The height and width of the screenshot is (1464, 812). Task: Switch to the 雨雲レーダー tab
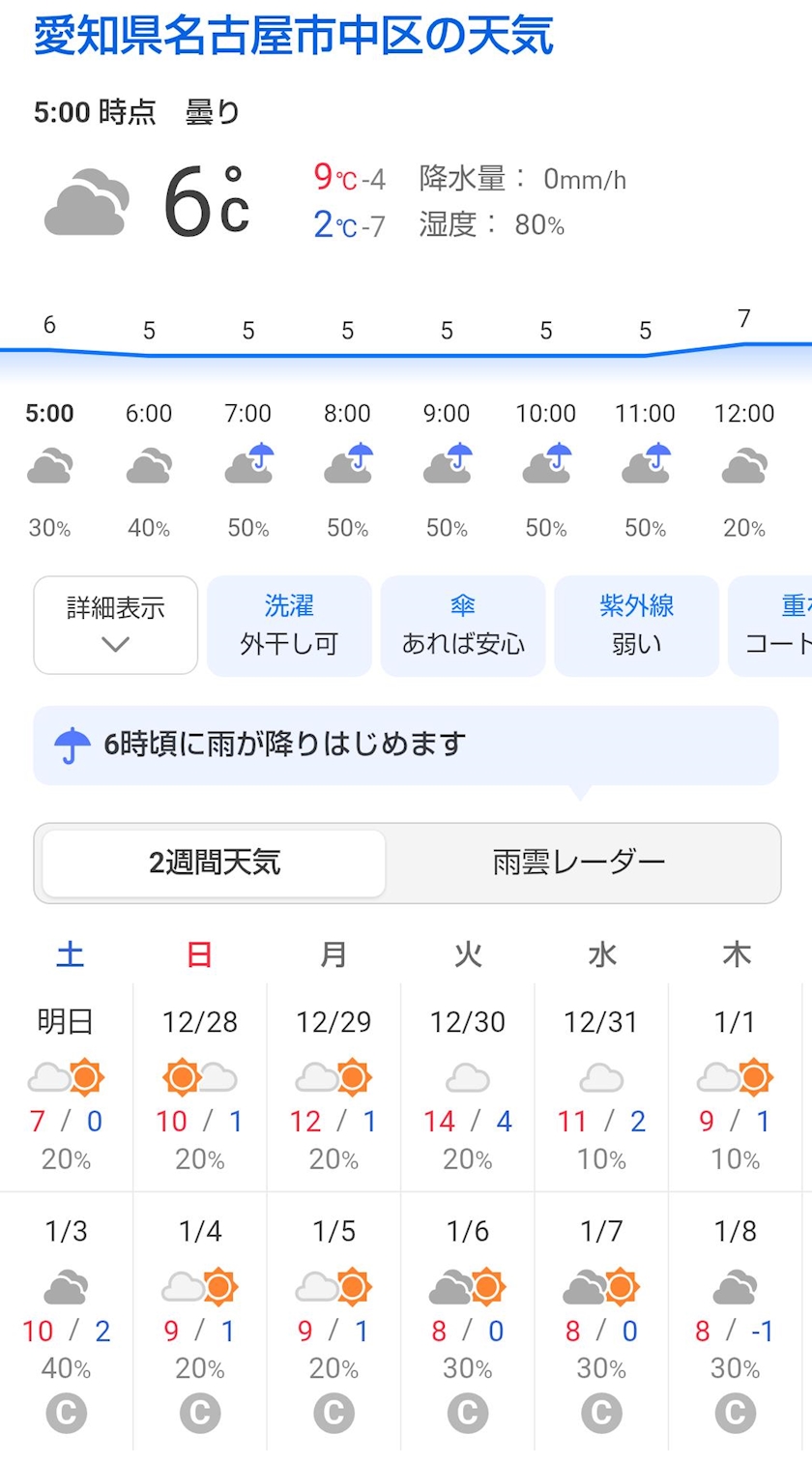click(580, 863)
